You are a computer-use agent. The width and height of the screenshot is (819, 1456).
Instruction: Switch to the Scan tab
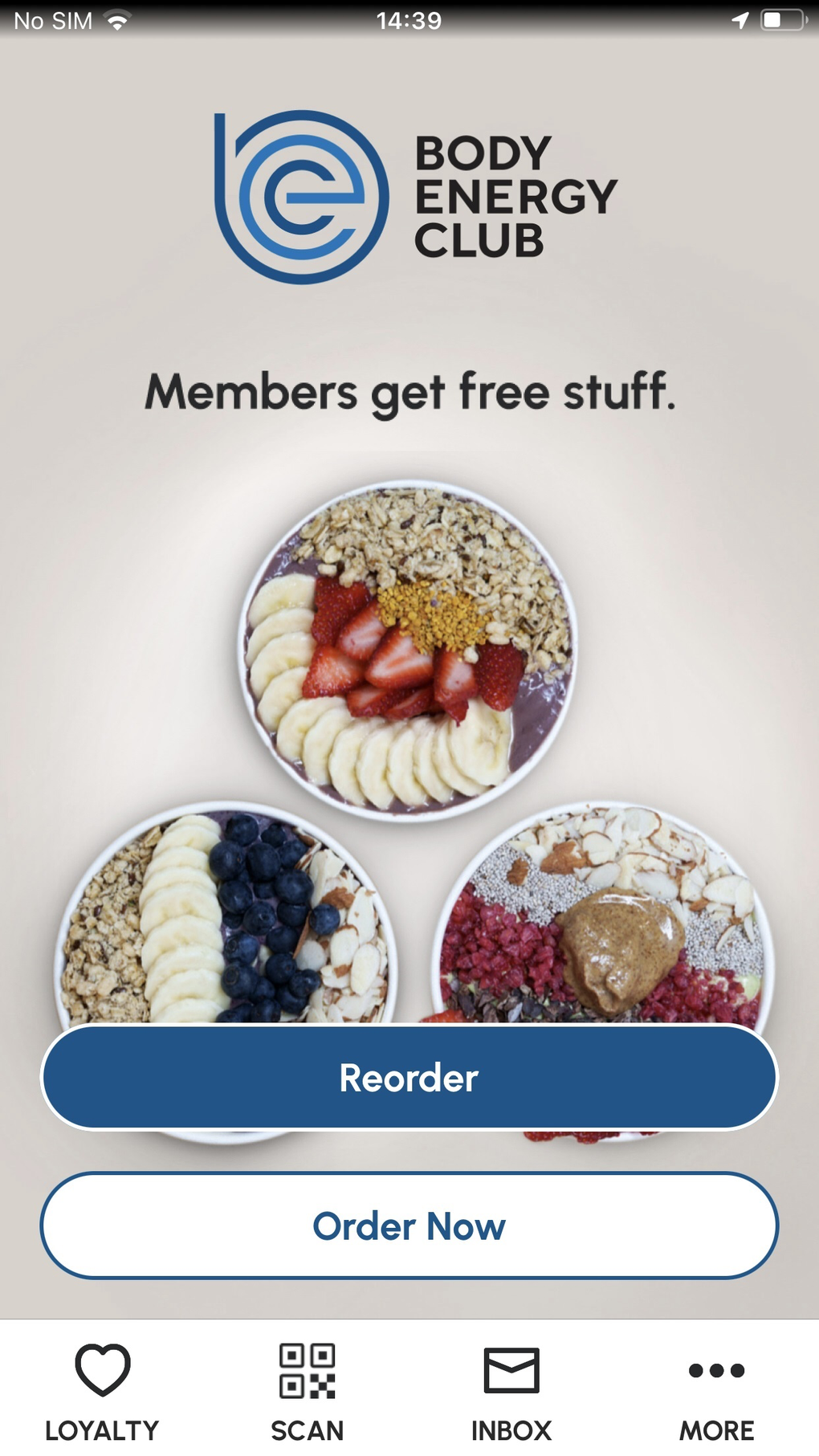click(x=307, y=1391)
